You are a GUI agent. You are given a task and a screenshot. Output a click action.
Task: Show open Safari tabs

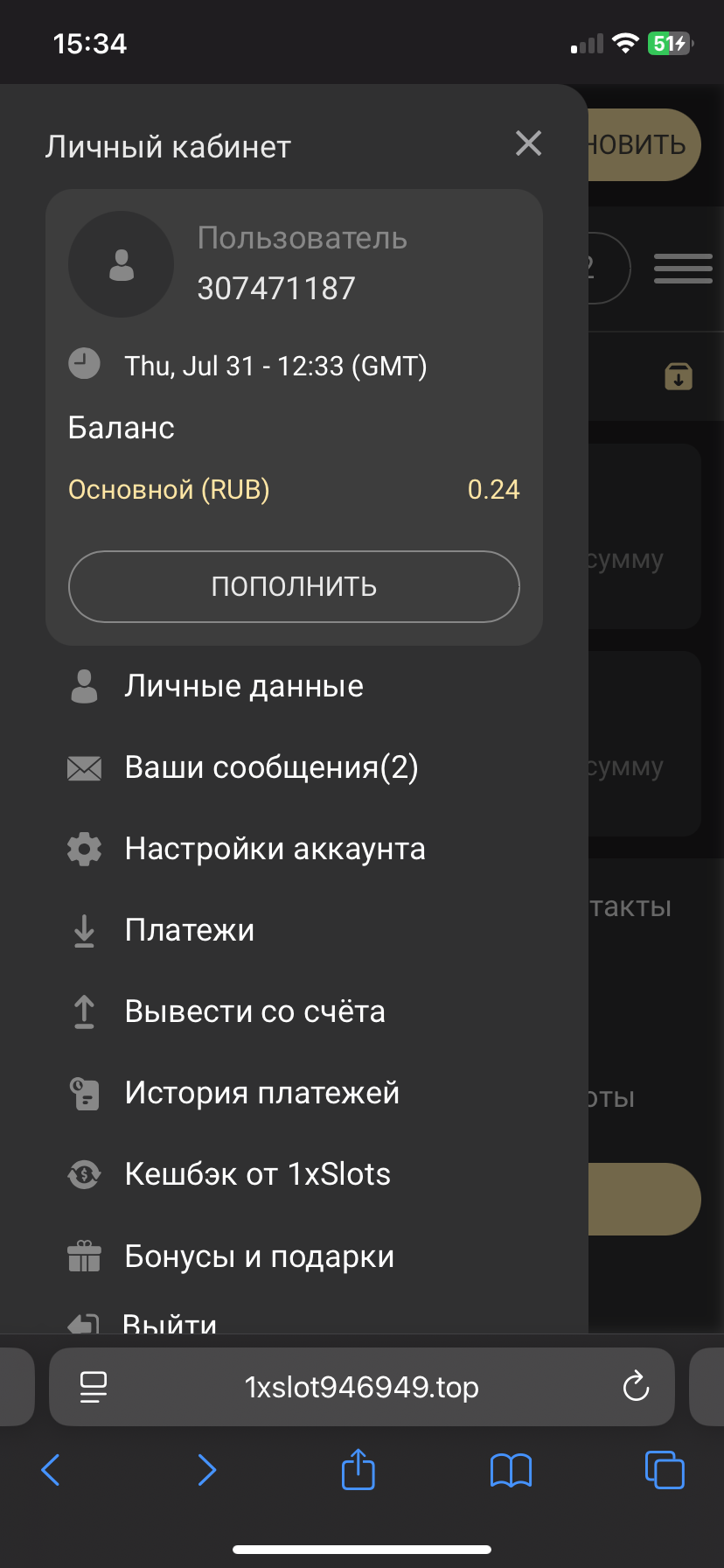[x=665, y=1470]
